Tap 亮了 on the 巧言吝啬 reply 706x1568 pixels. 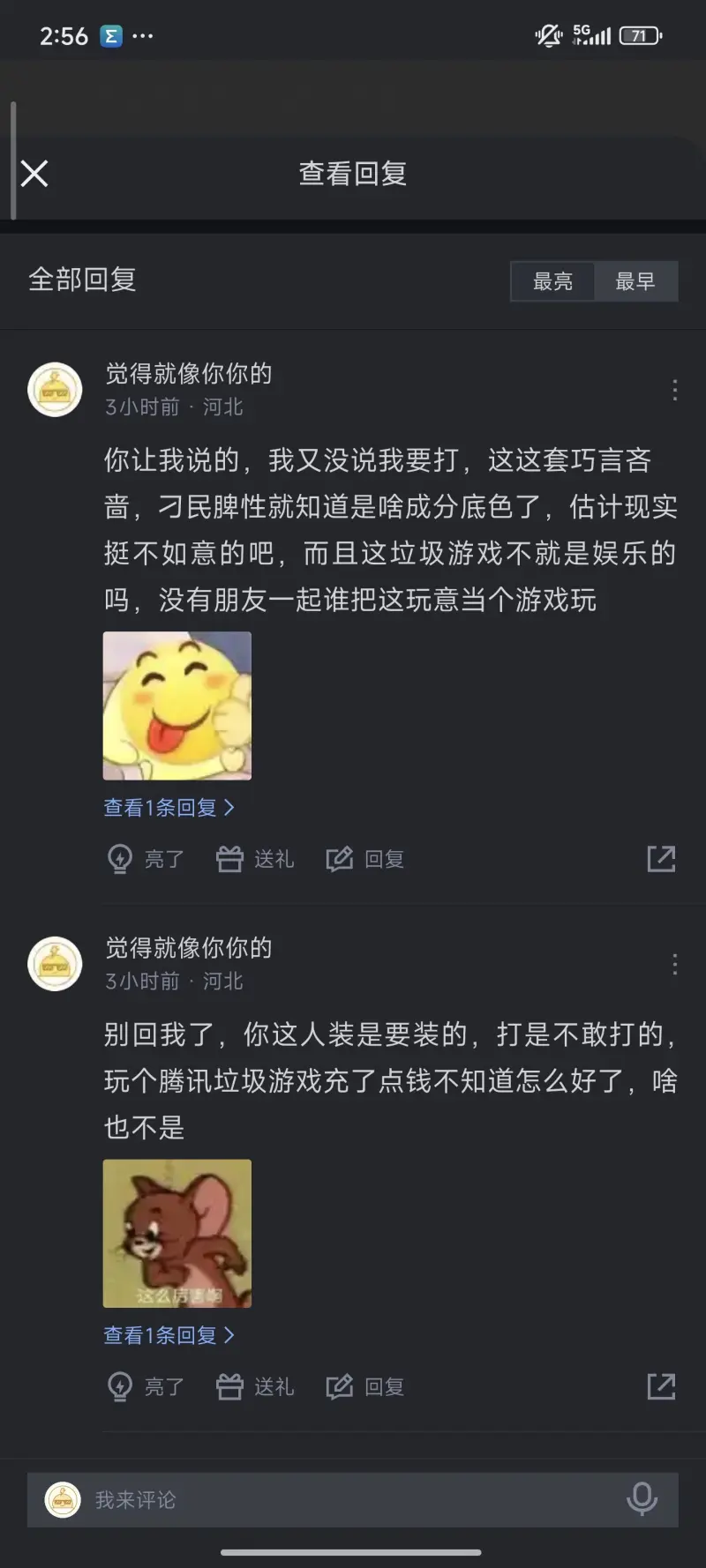point(146,859)
